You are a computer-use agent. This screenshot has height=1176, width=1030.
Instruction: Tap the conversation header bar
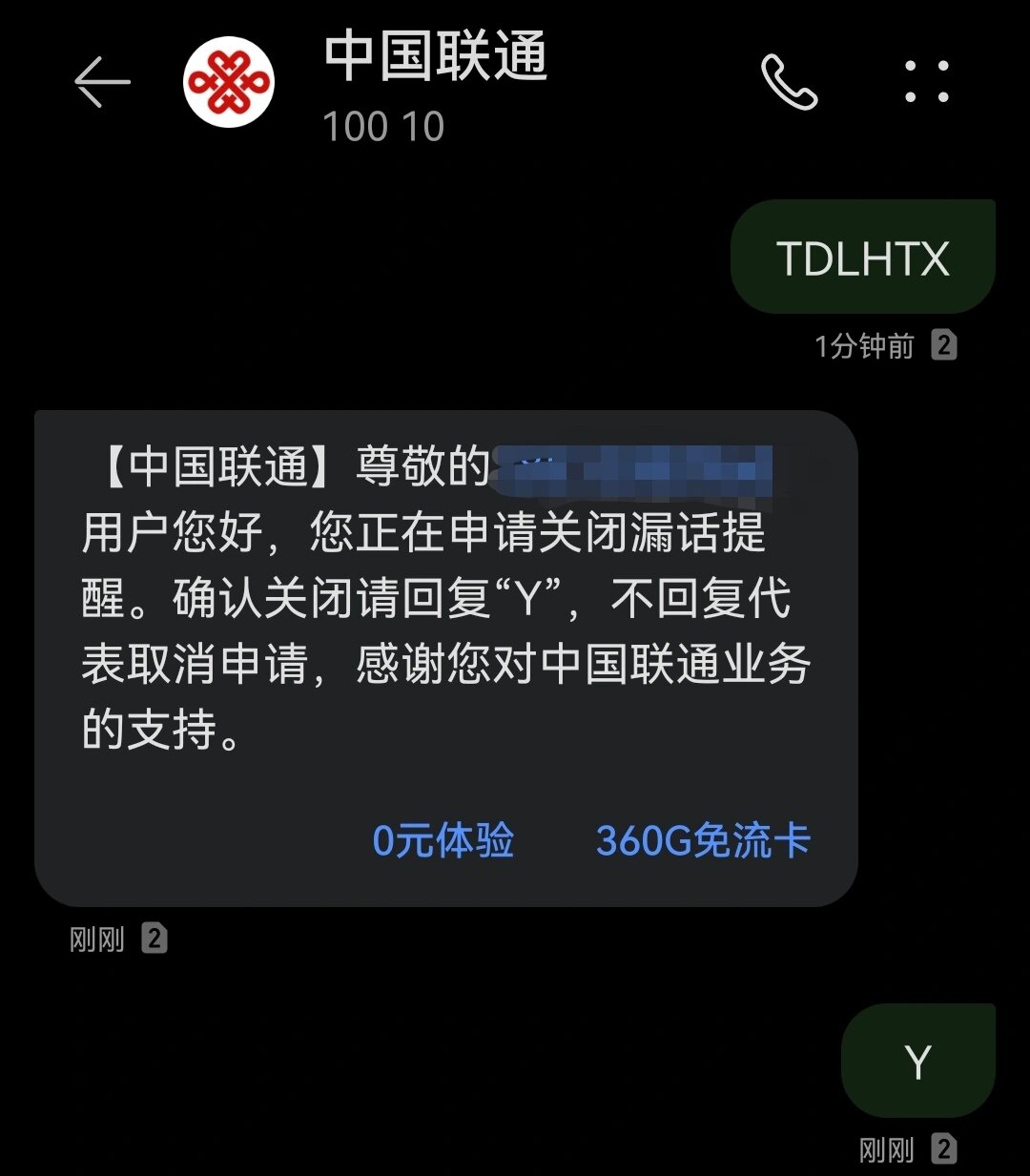[x=515, y=87]
